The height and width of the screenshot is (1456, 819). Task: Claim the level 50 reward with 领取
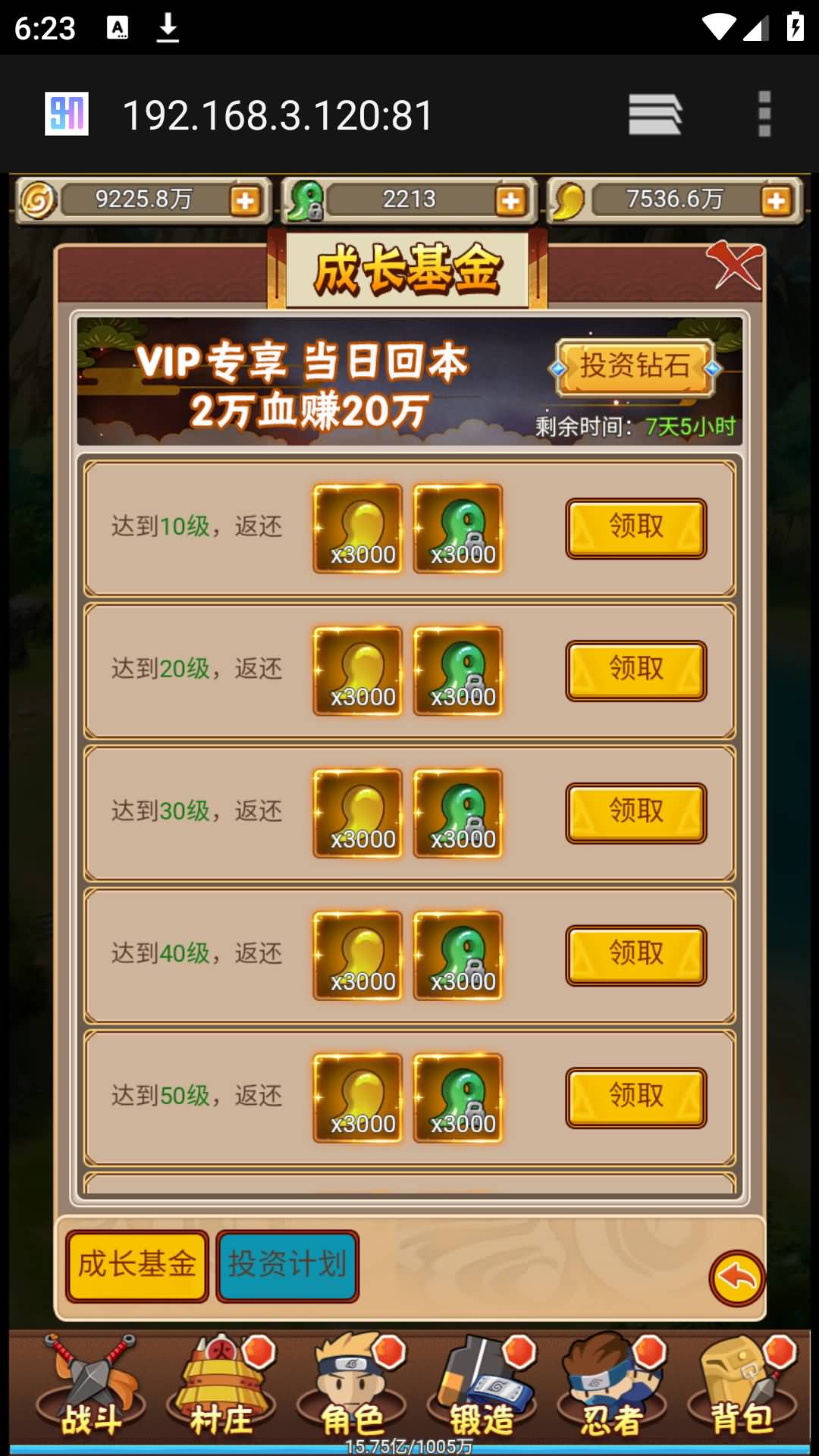click(635, 1098)
